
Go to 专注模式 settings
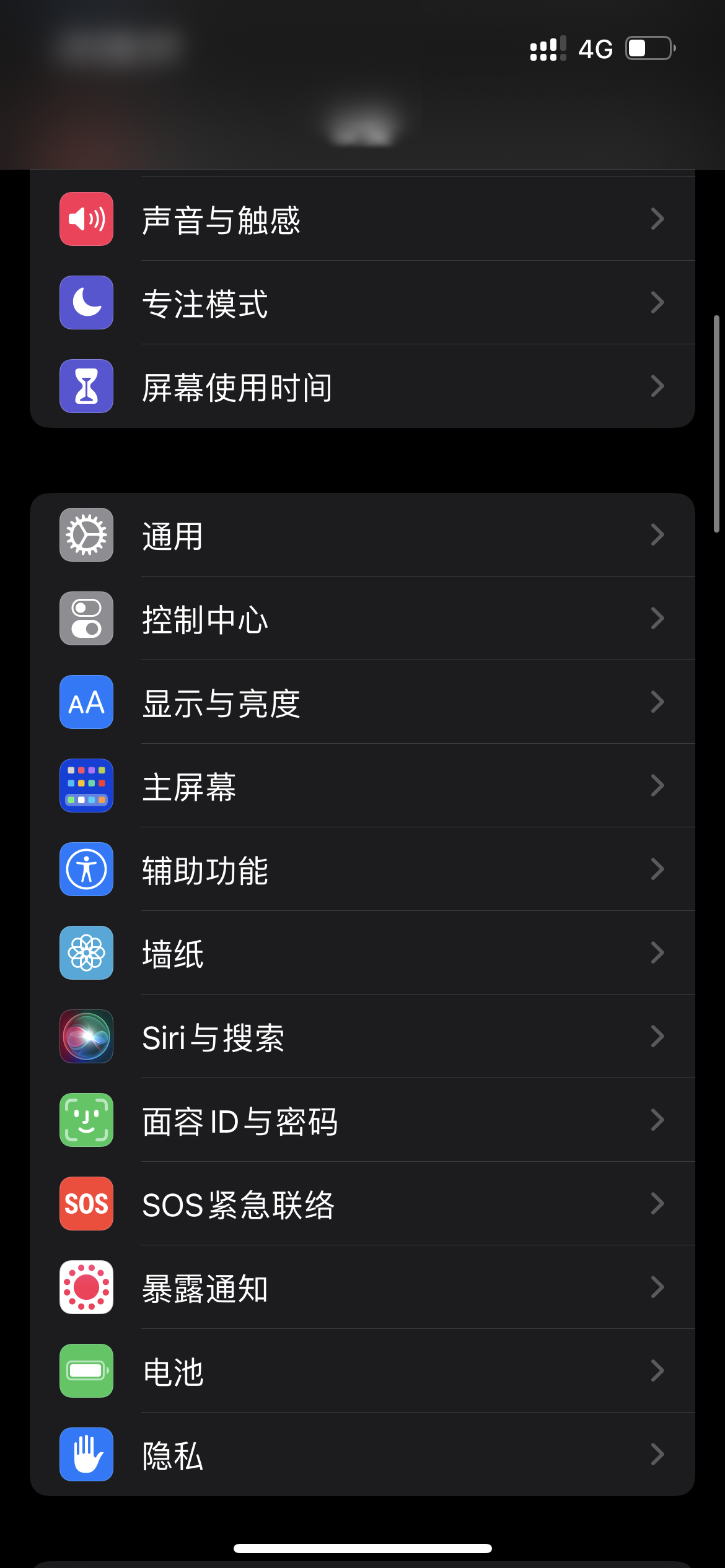[362, 303]
